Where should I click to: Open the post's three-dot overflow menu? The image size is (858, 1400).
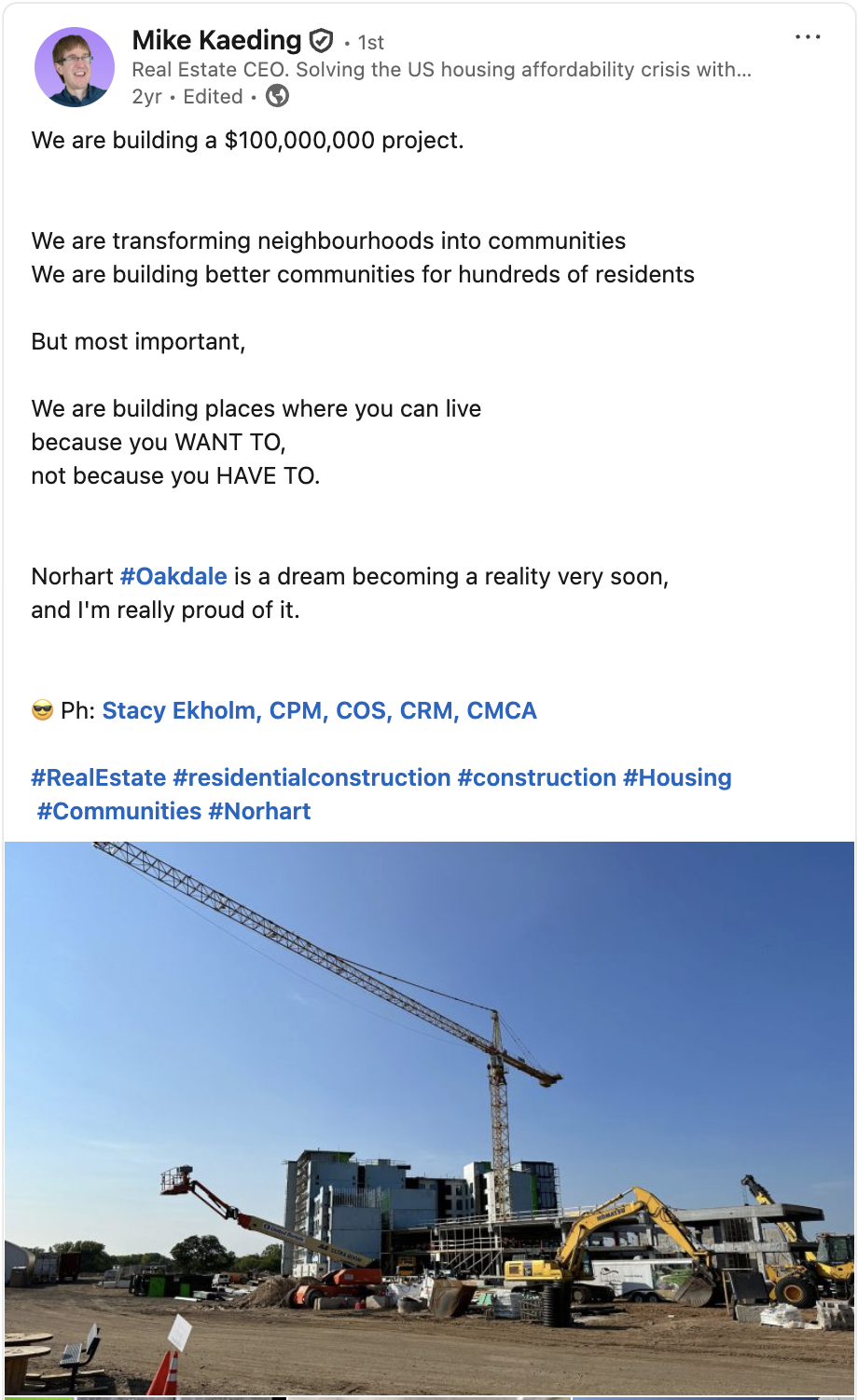point(808,37)
